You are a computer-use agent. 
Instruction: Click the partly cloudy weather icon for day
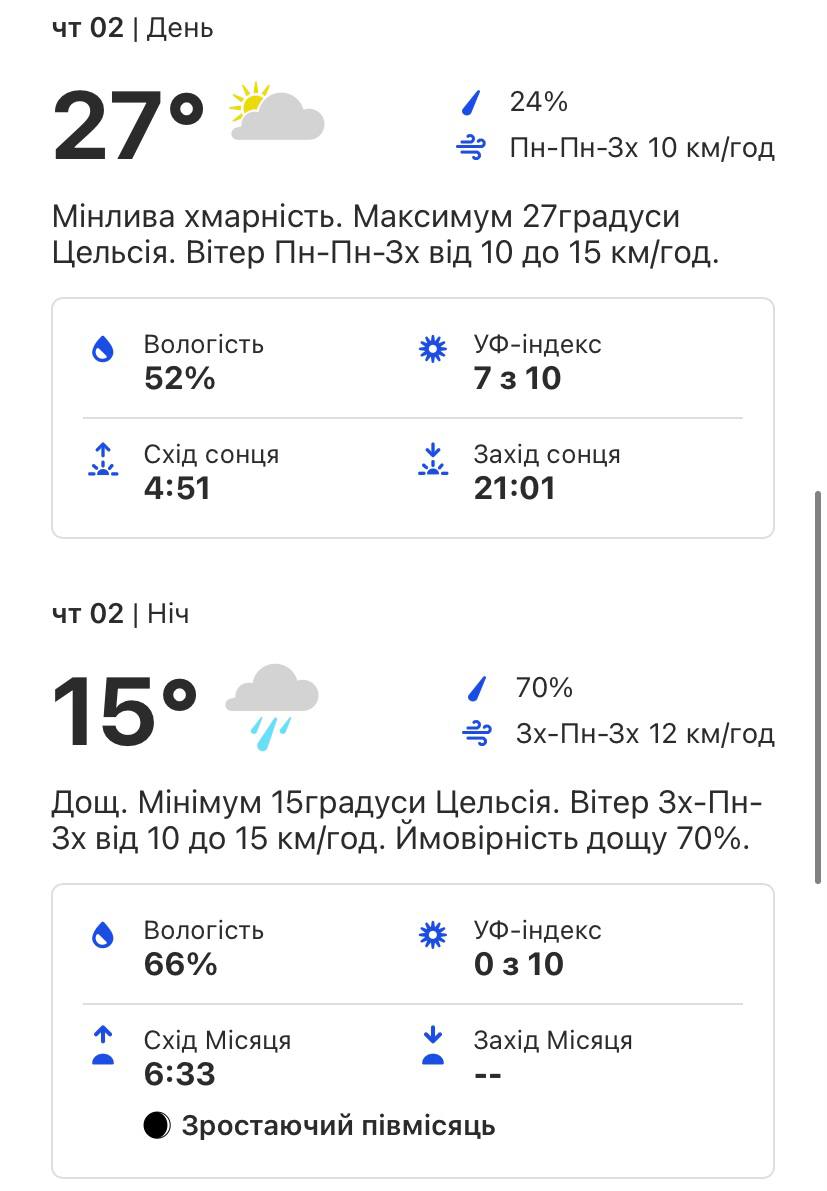276,113
